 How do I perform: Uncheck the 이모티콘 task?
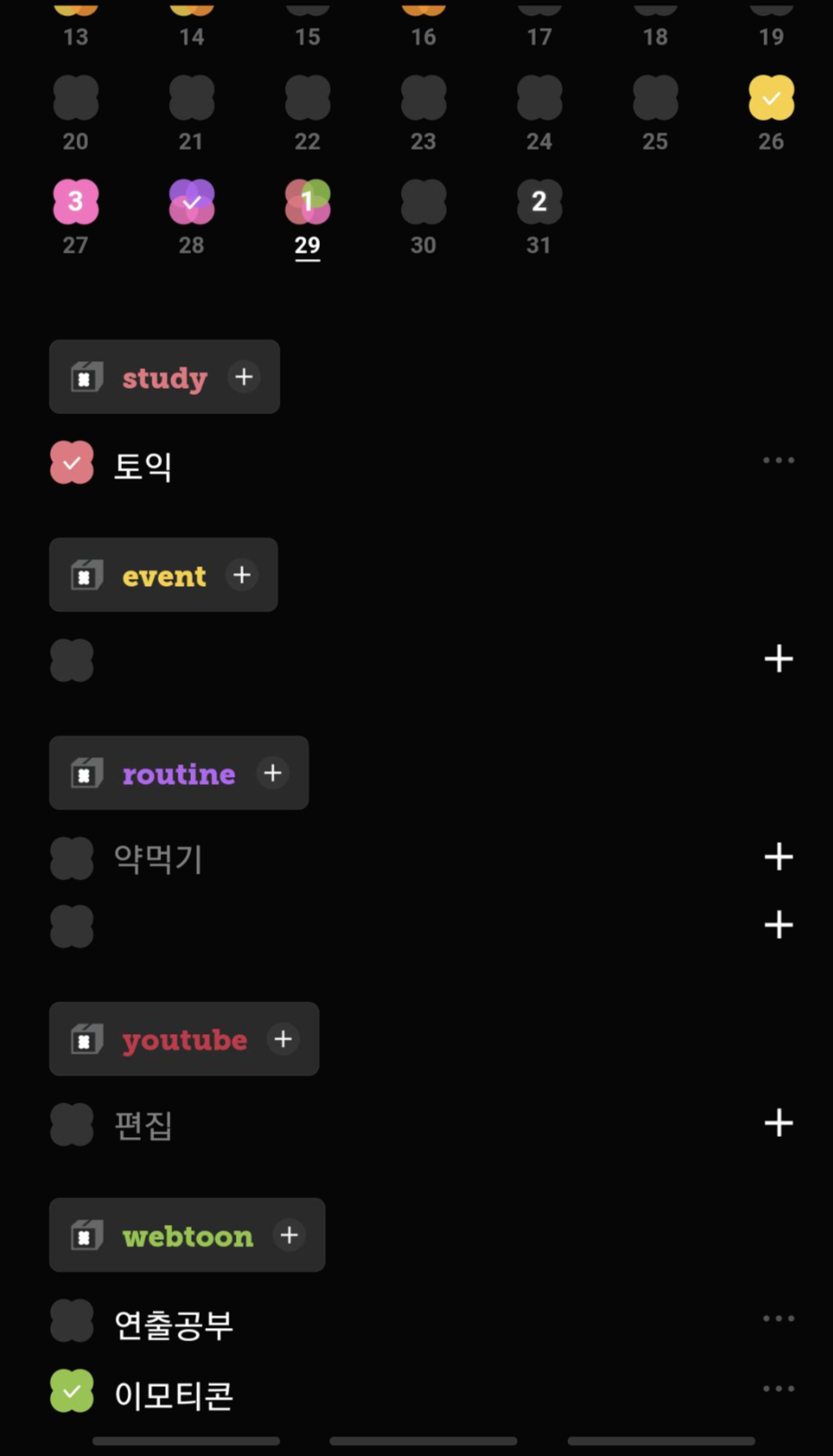72,1391
